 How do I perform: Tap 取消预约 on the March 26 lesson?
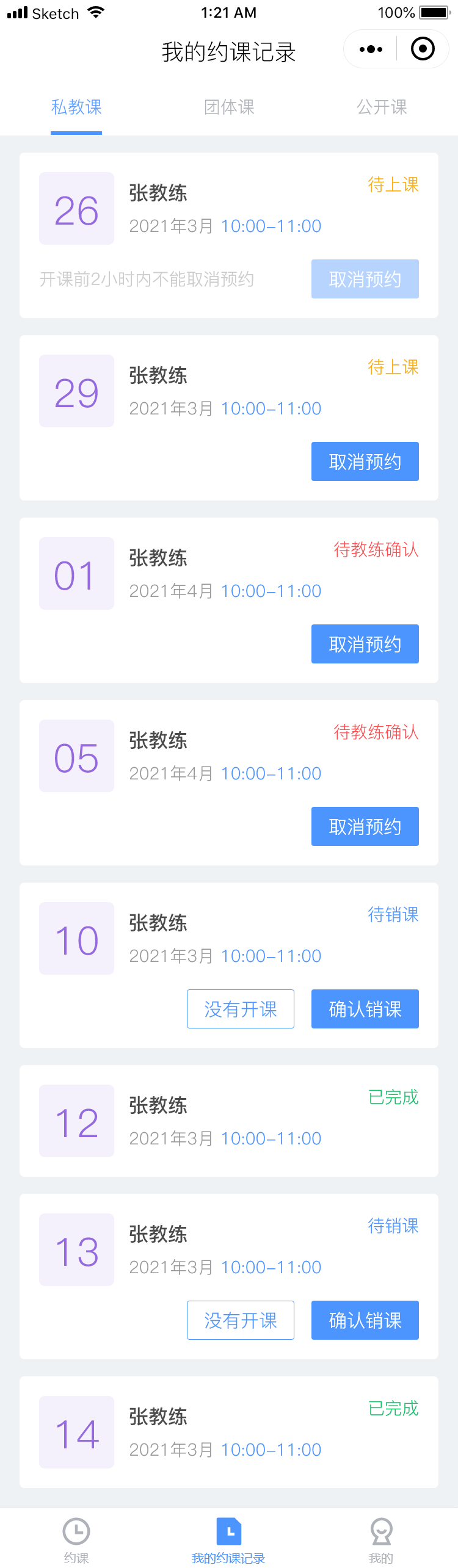pos(365,279)
